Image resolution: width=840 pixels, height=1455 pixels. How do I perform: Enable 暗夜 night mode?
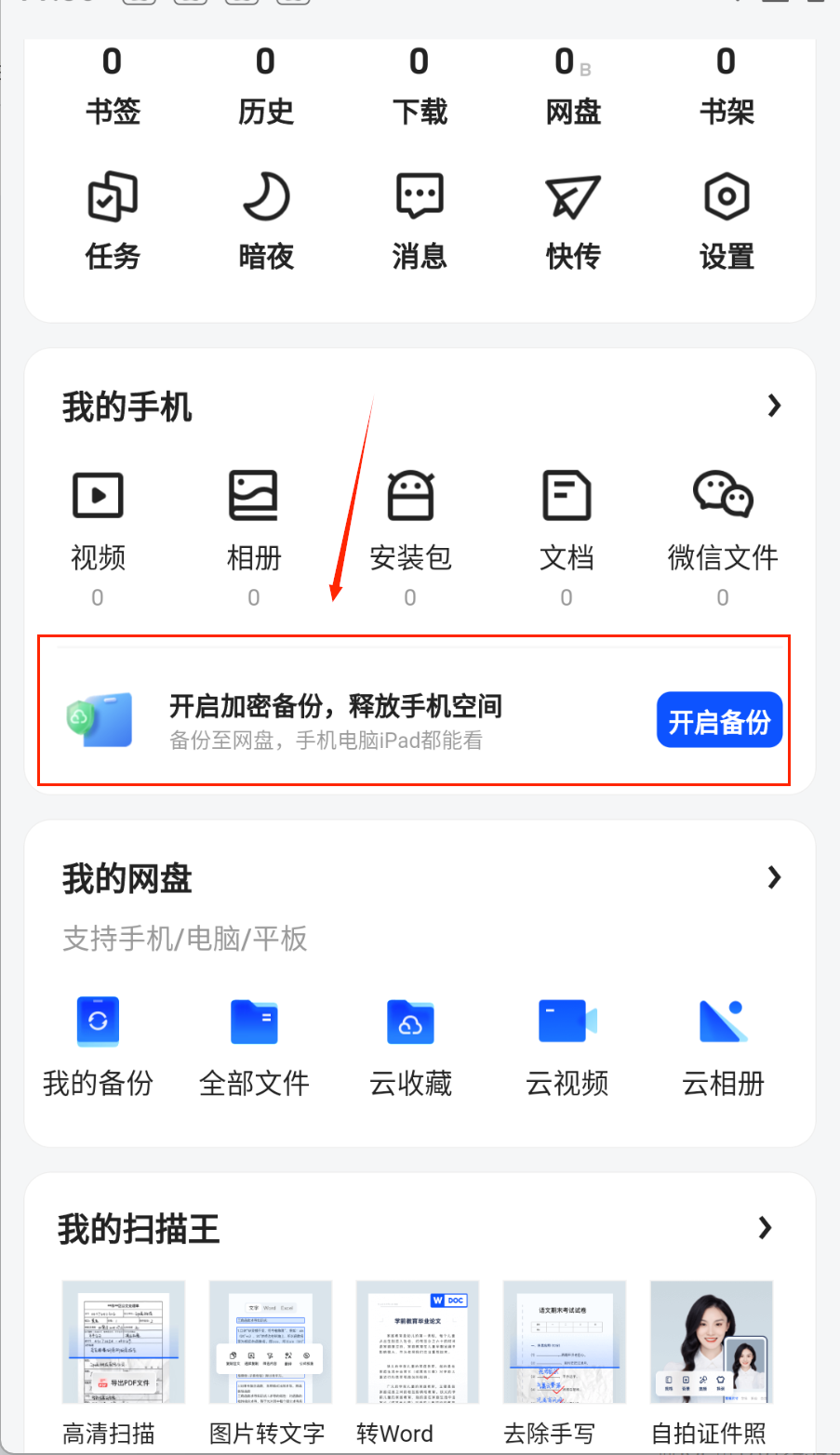[x=266, y=220]
